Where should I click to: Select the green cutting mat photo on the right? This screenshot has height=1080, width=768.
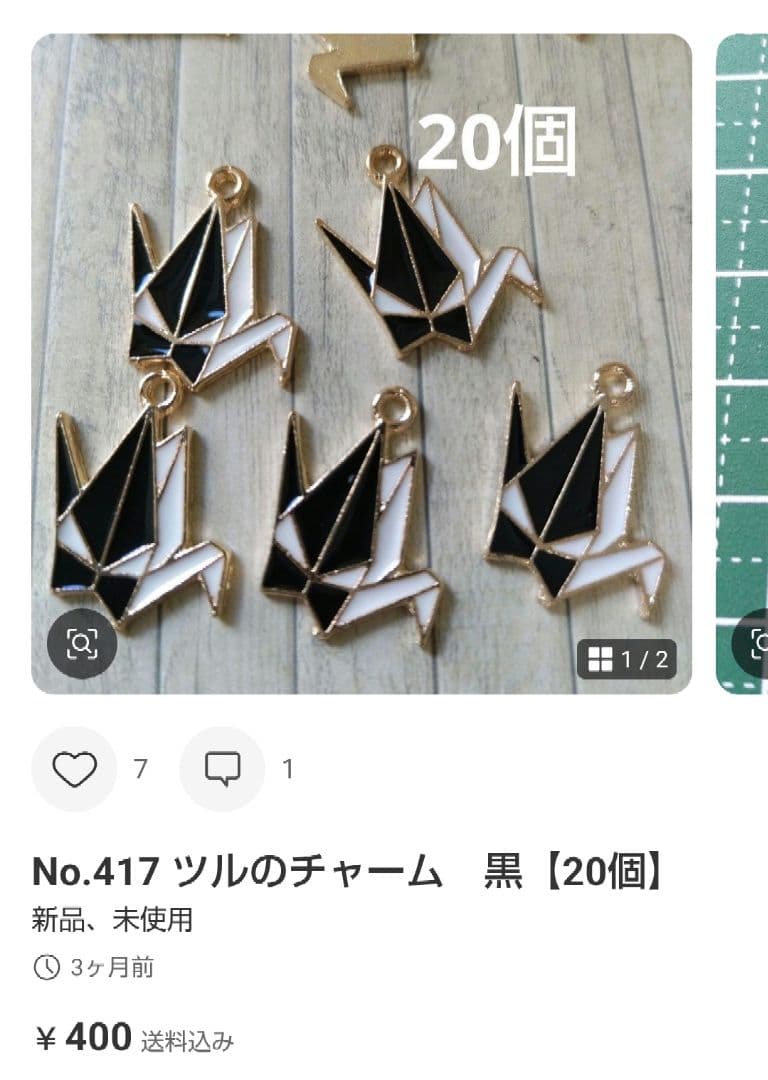tap(745, 360)
